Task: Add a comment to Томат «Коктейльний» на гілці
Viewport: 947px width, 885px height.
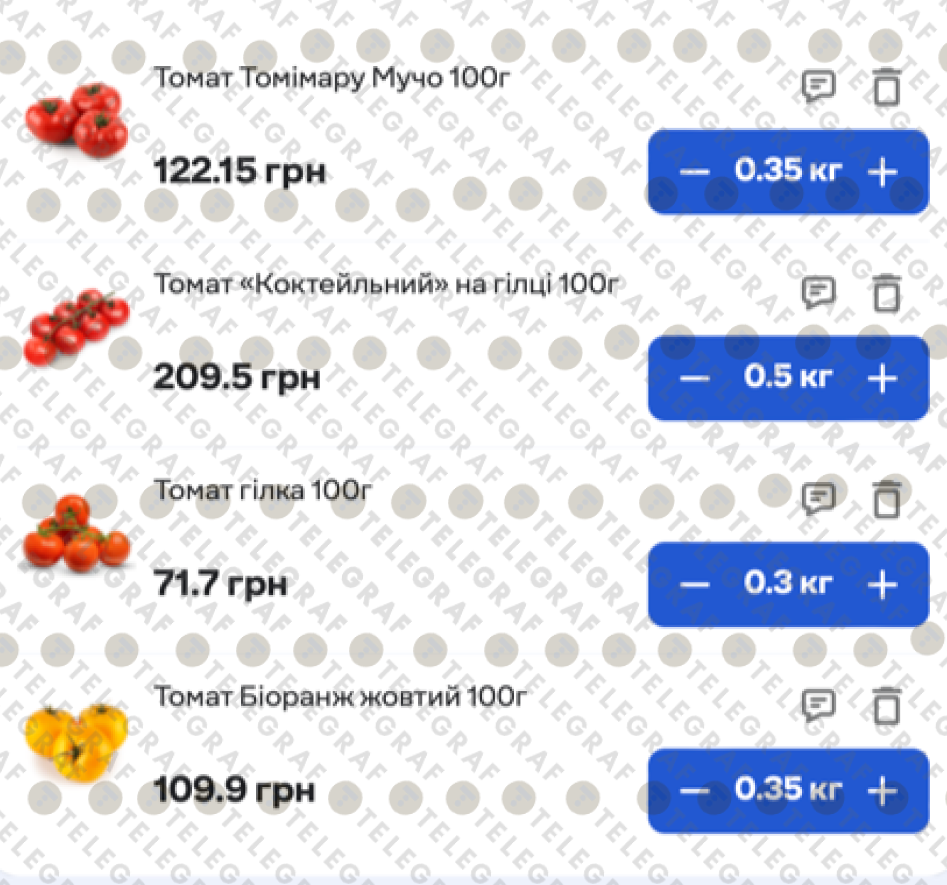Action: pos(819,293)
